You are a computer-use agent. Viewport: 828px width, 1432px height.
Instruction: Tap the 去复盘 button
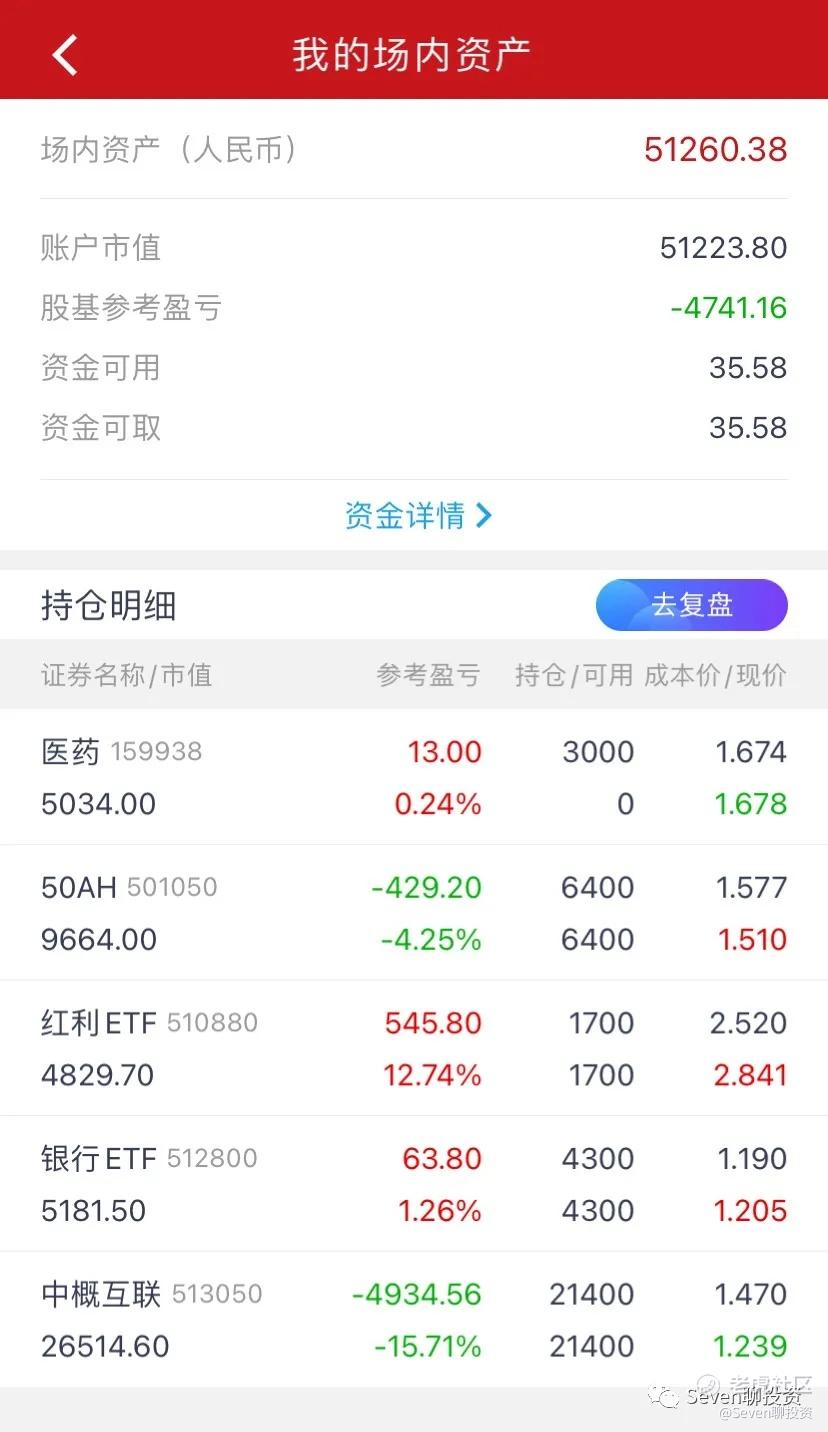(x=691, y=605)
